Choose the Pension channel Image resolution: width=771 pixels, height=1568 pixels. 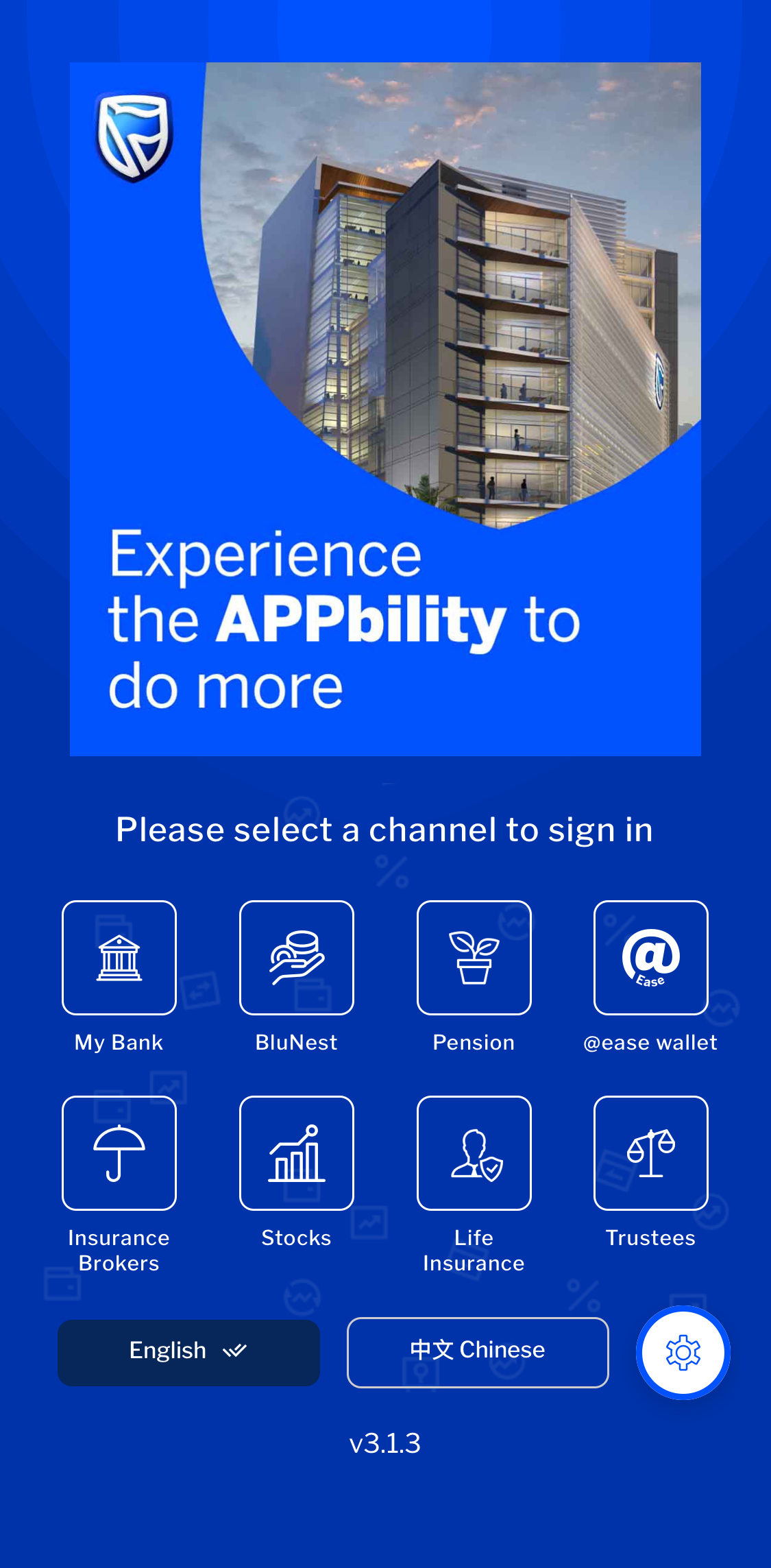474,958
